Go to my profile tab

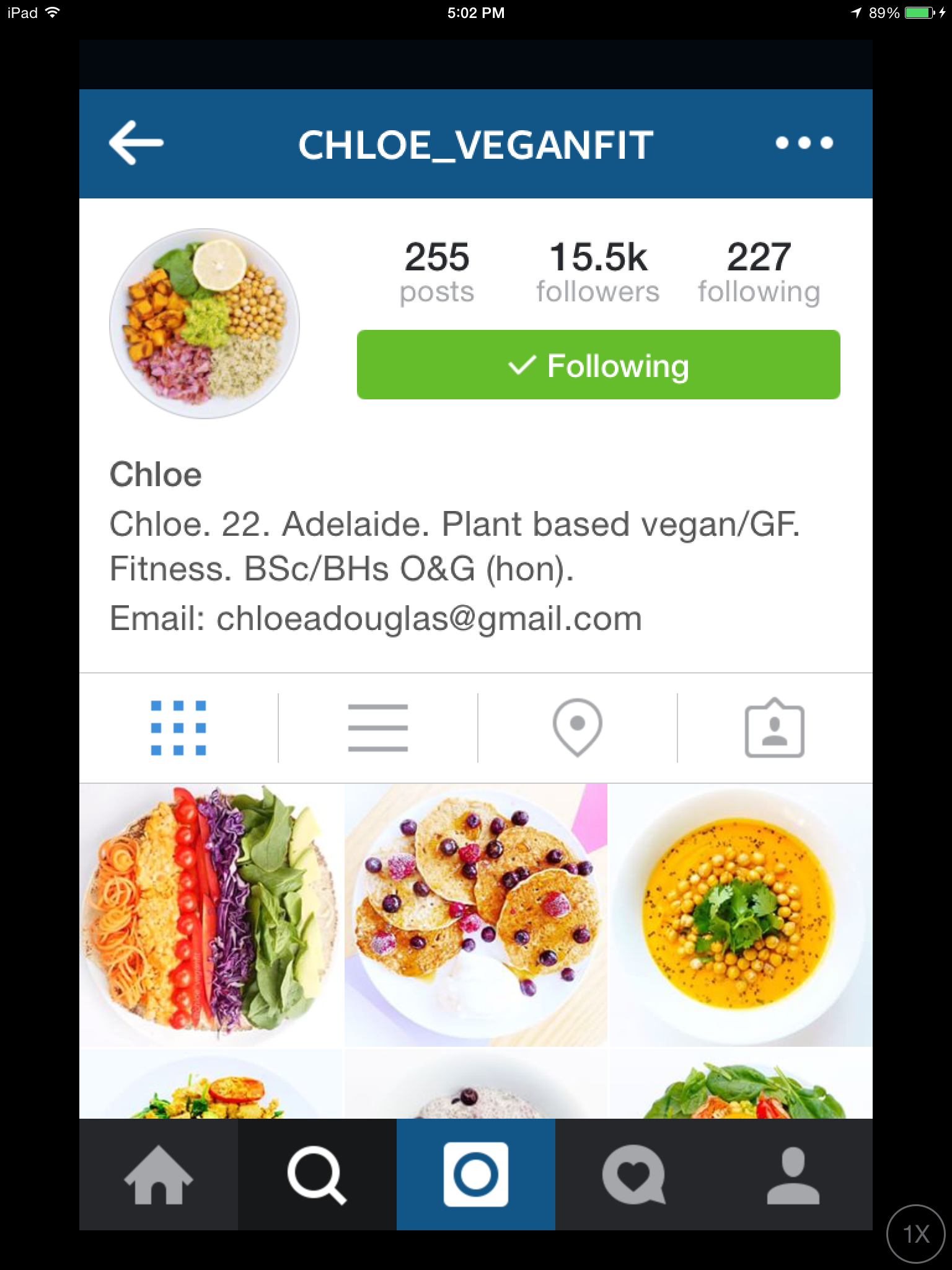(793, 1175)
